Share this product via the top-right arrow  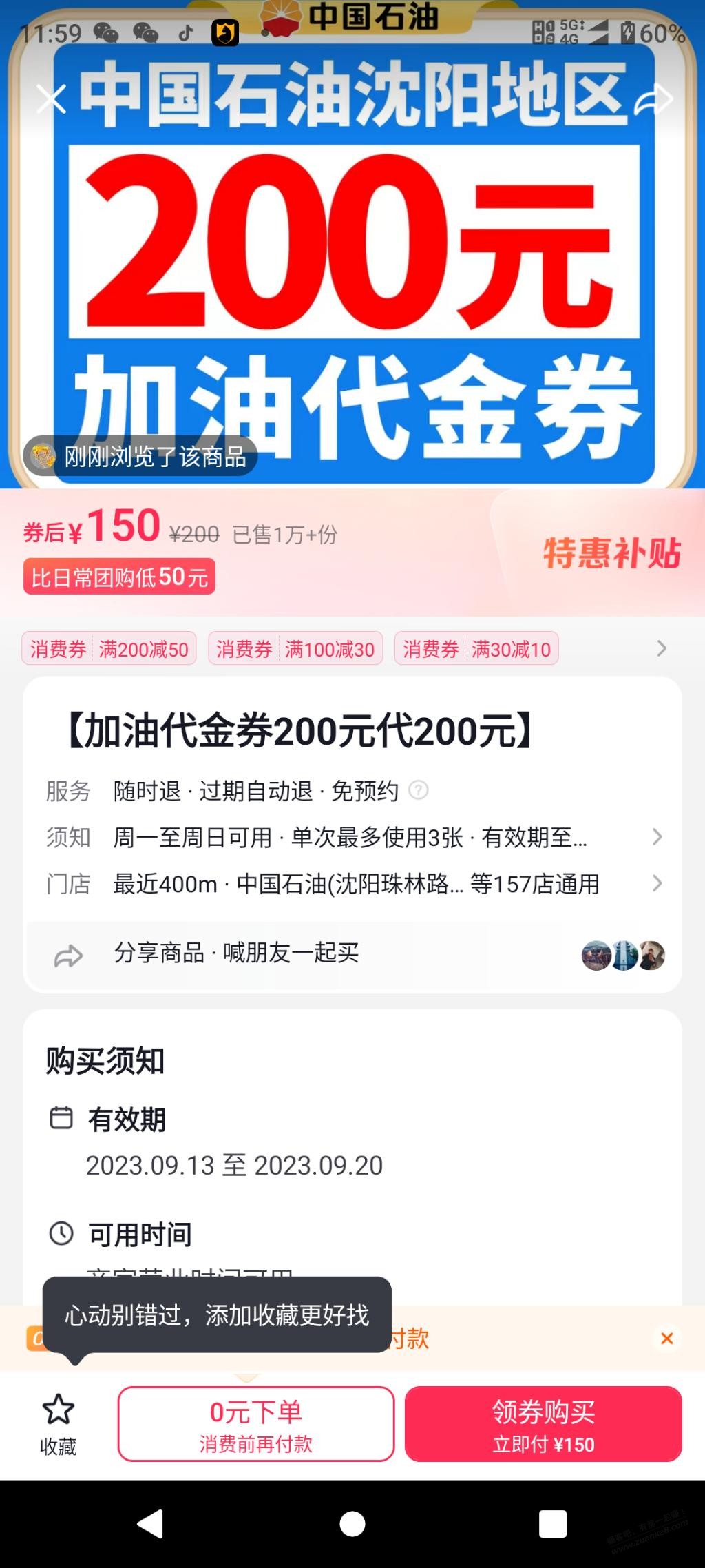pos(653,99)
